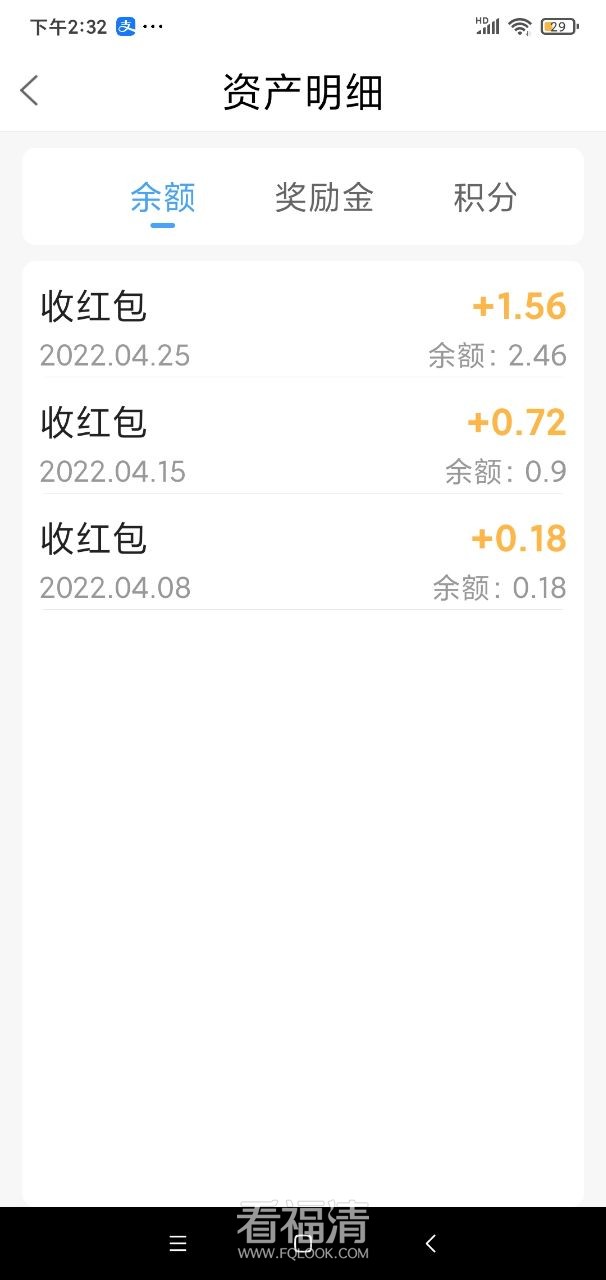Image resolution: width=606 pixels, height=1280 pixels.
Task: Tap the system recent apps button
Action: pyautogui.click(x=178, y=1243)
